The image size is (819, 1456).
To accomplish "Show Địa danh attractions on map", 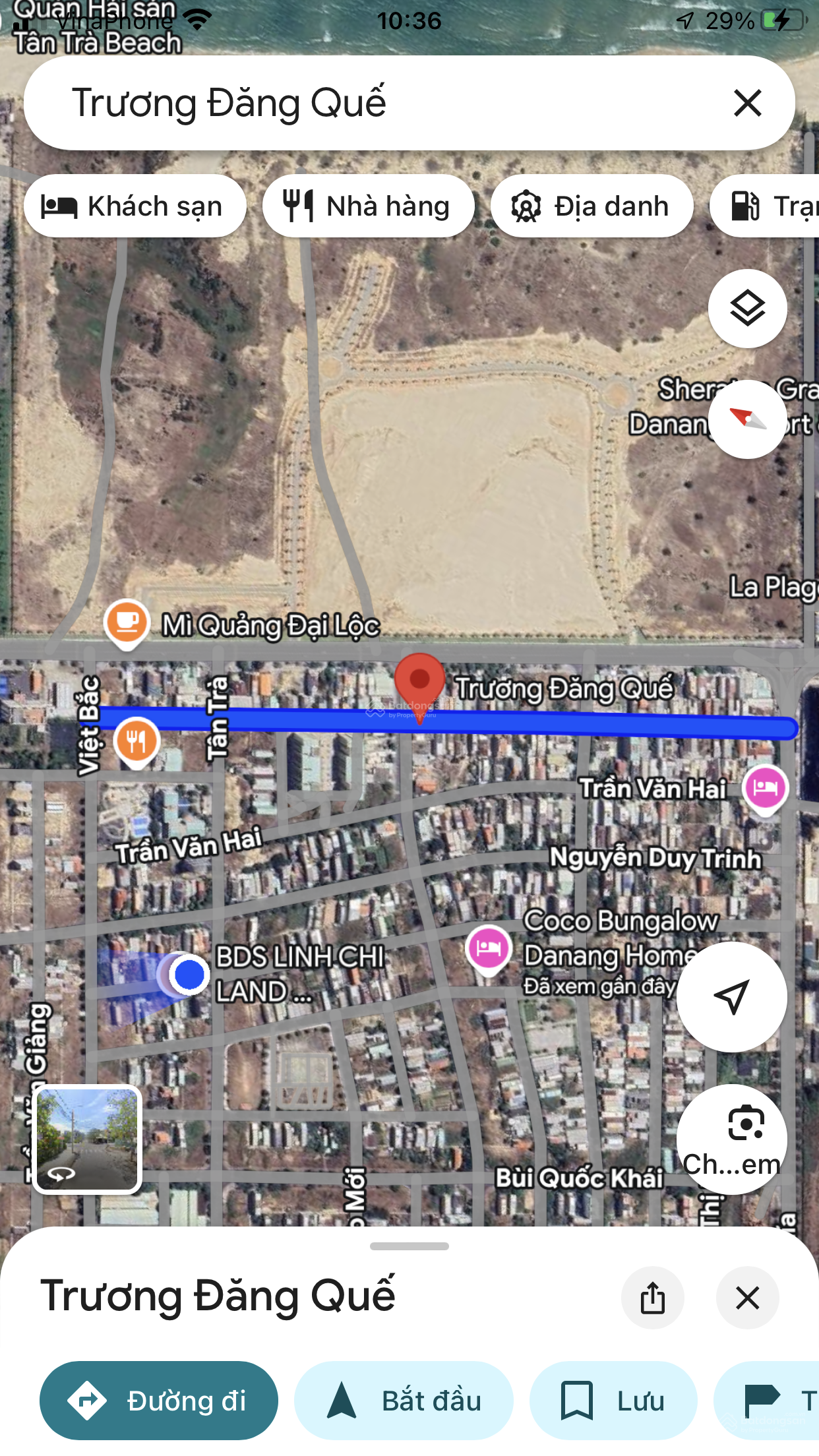I will point(591,206).
